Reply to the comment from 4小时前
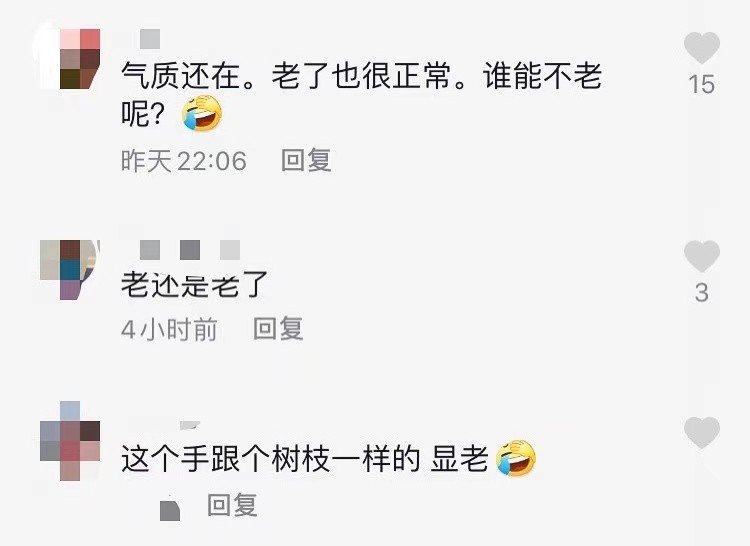The image size is (750, 546). pos(278,329)
